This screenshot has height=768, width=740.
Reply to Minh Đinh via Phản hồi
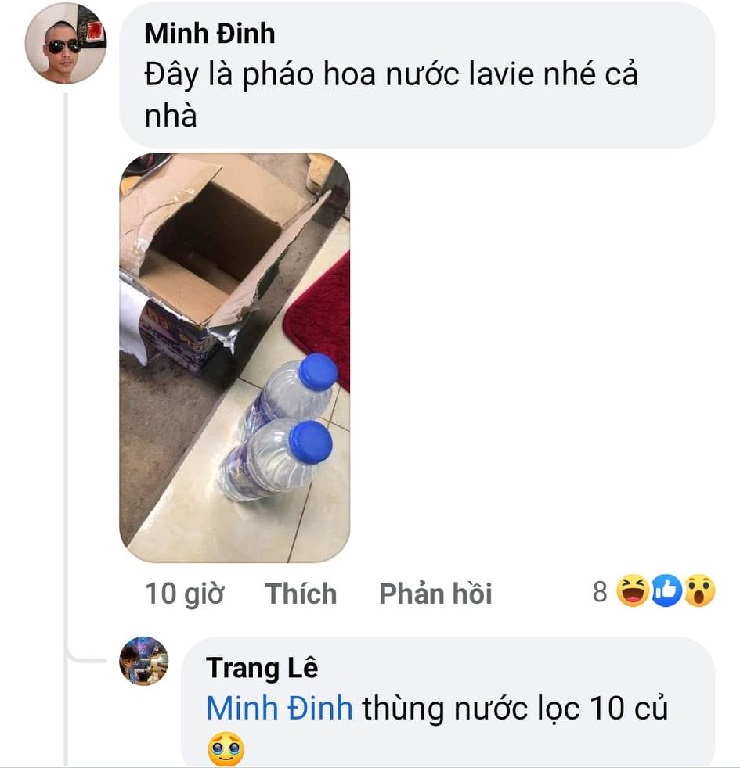click(435, 594)
